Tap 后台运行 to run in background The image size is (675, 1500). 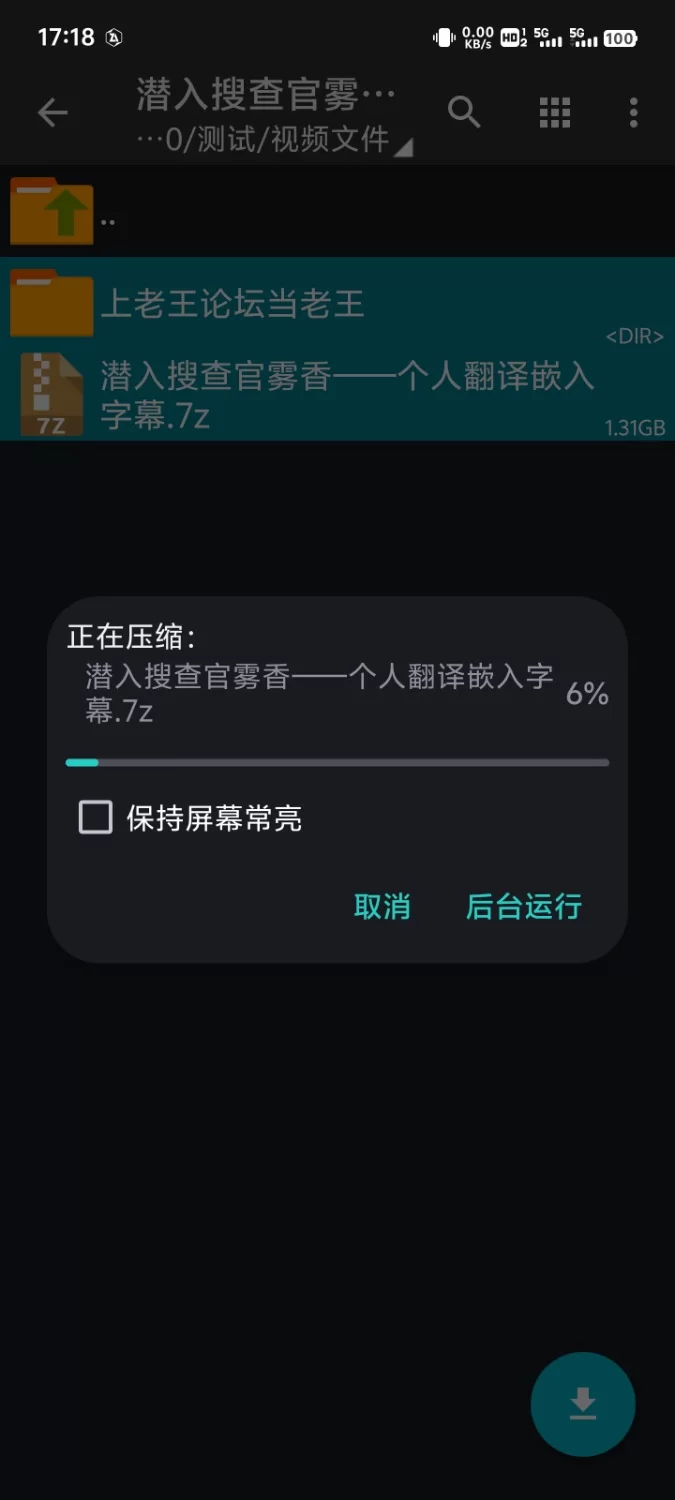pos(523,906)
